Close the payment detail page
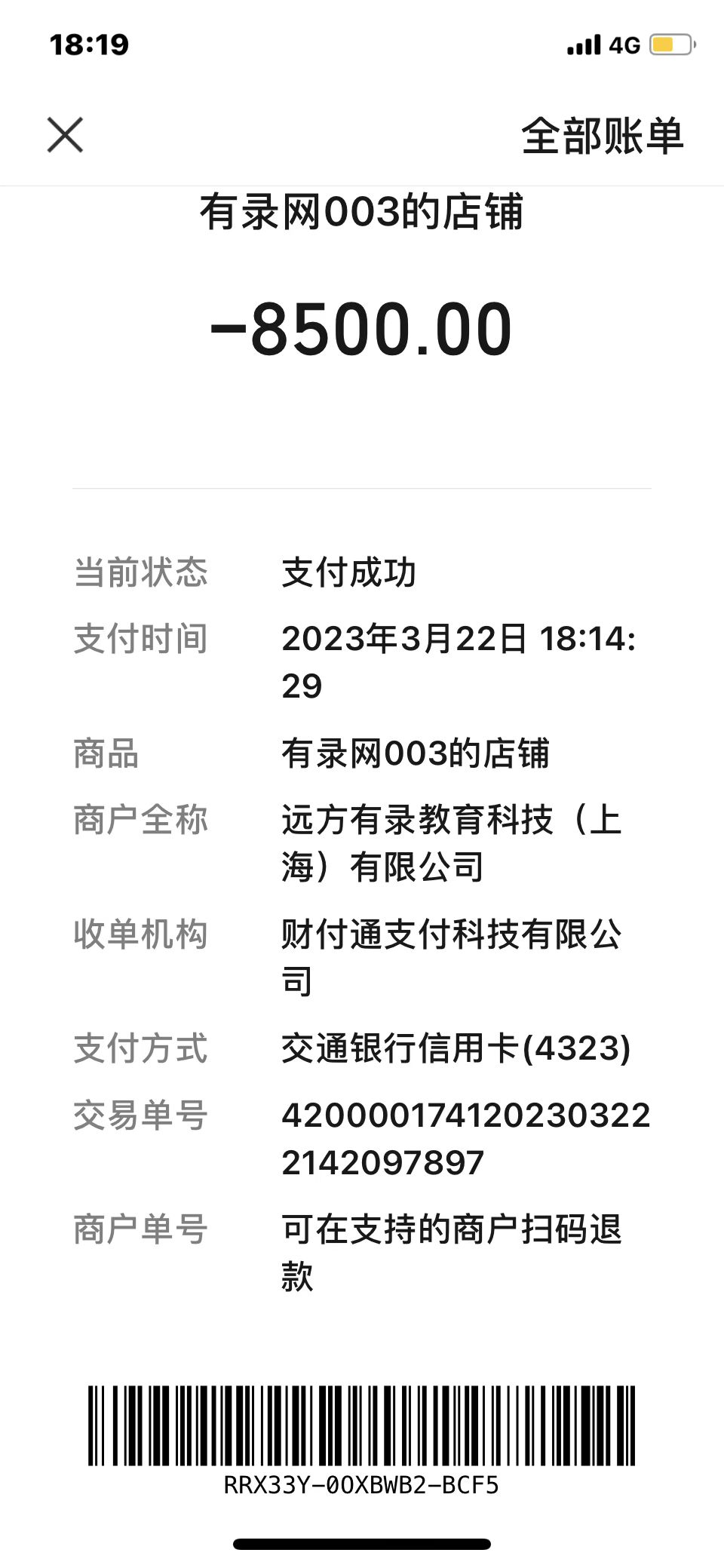Viewport: 724px width, 1568px height. (65, 136)
